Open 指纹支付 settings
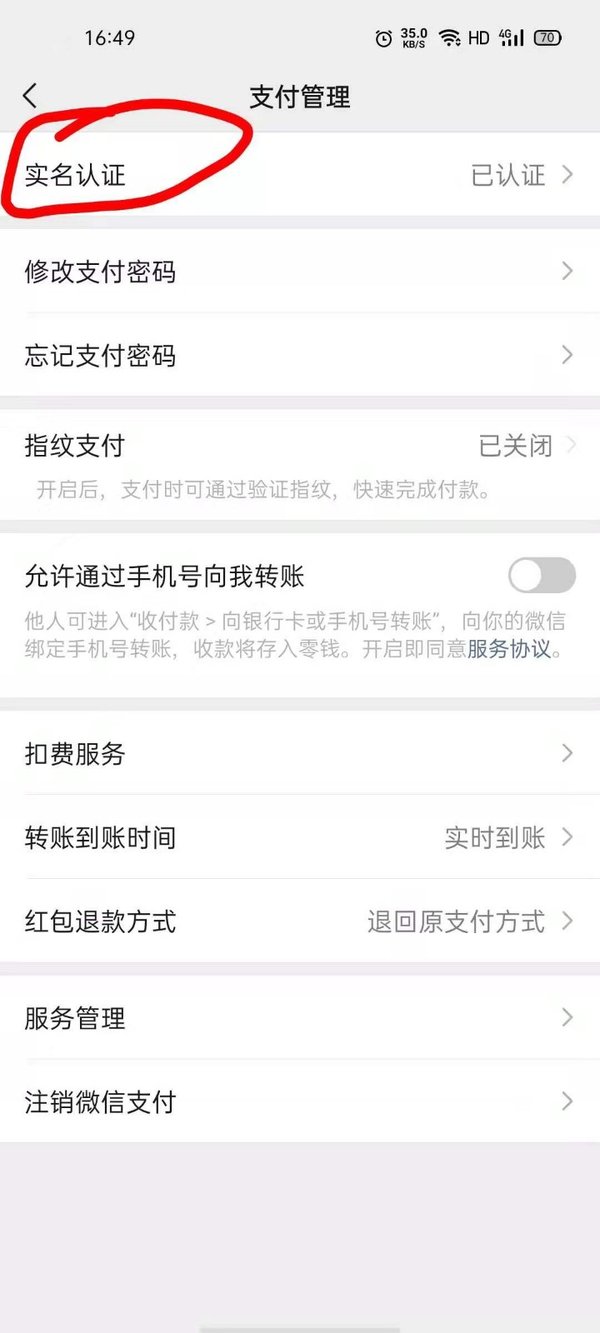Viewport: 600px width, 1333px height. click(300, 446)
